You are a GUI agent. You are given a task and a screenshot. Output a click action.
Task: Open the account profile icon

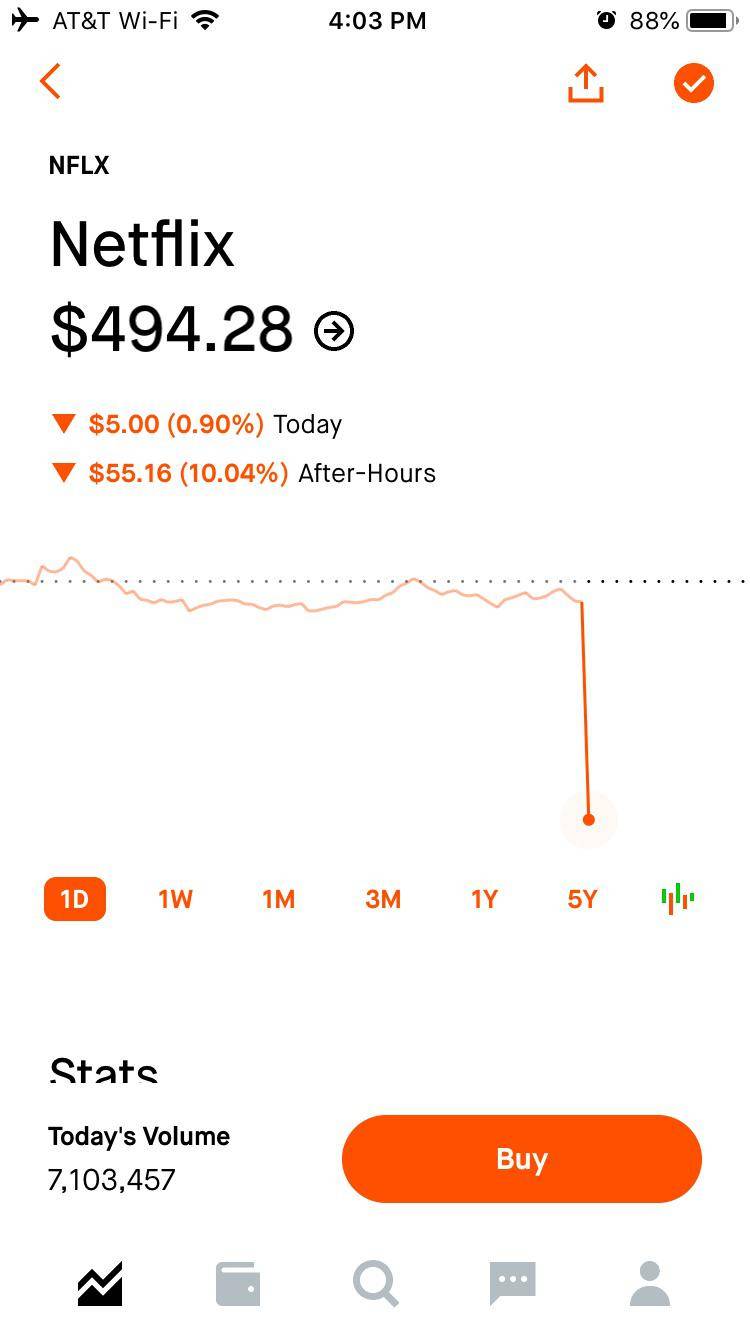(x=648, y=1281)
